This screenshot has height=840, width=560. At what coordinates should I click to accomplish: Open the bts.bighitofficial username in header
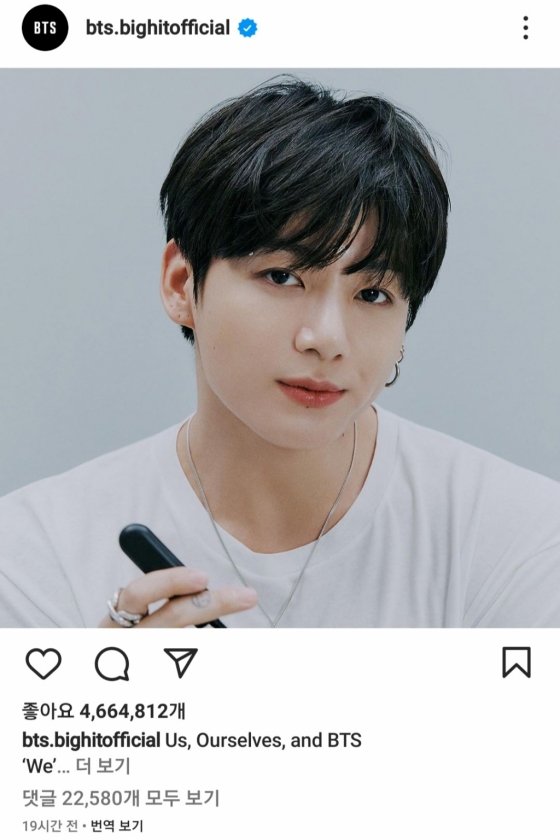pos(158,28)
